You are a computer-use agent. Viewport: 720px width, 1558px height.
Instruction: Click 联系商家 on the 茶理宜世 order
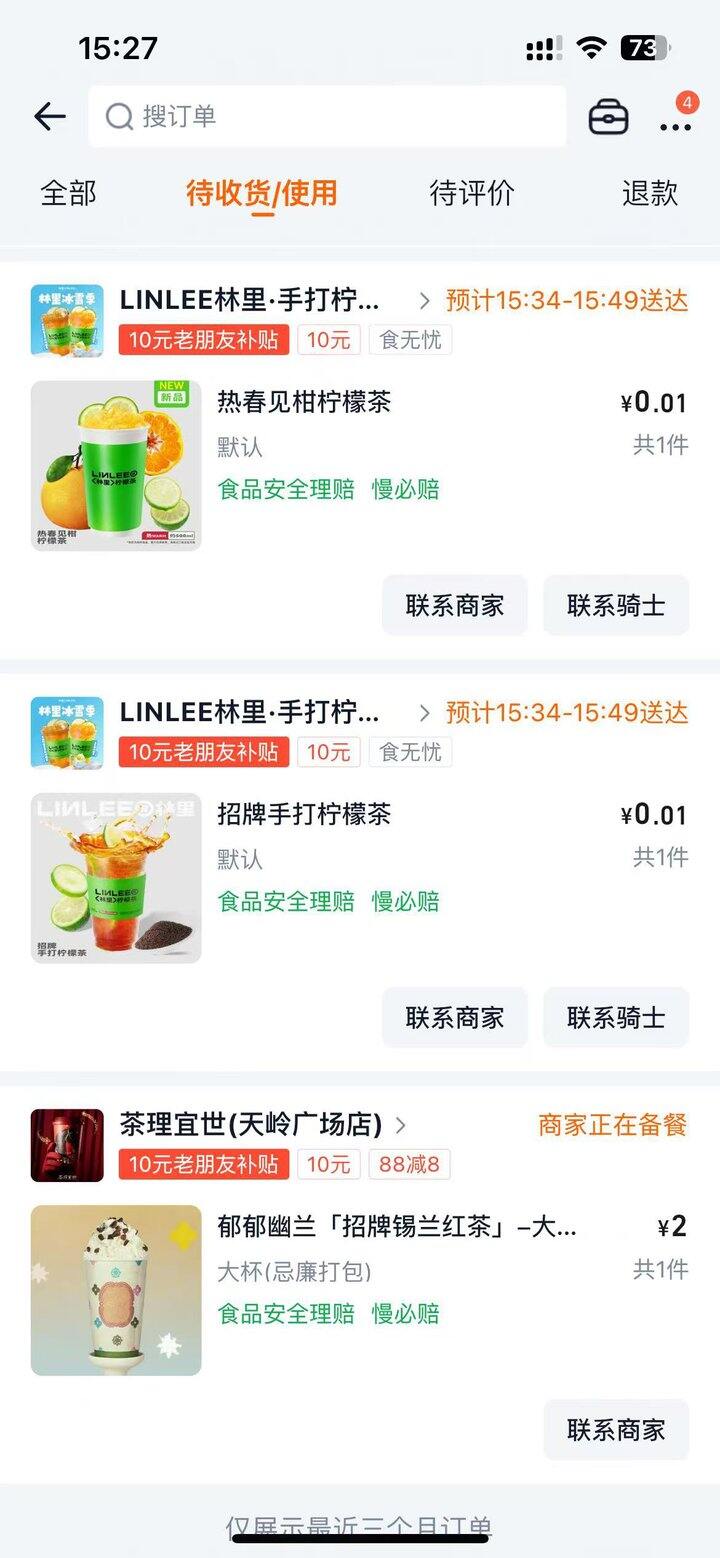point(616,1430)
